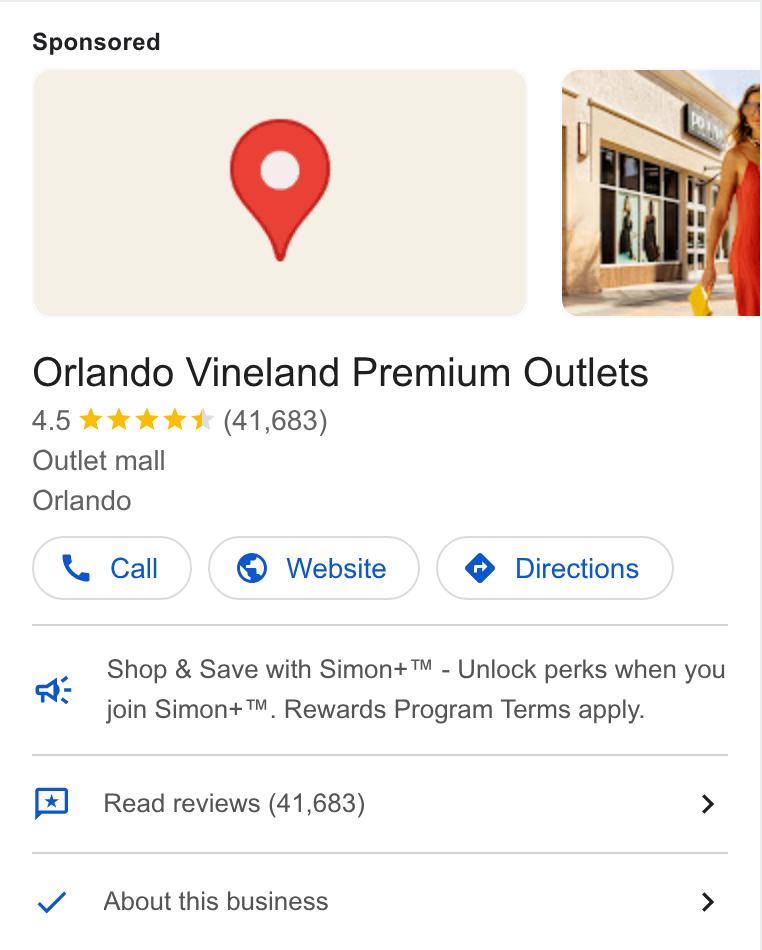Viewport: 762px width, 950px height.
Task: Call Orlando Vineland Premium Outlets
Action: pos(112,568)
